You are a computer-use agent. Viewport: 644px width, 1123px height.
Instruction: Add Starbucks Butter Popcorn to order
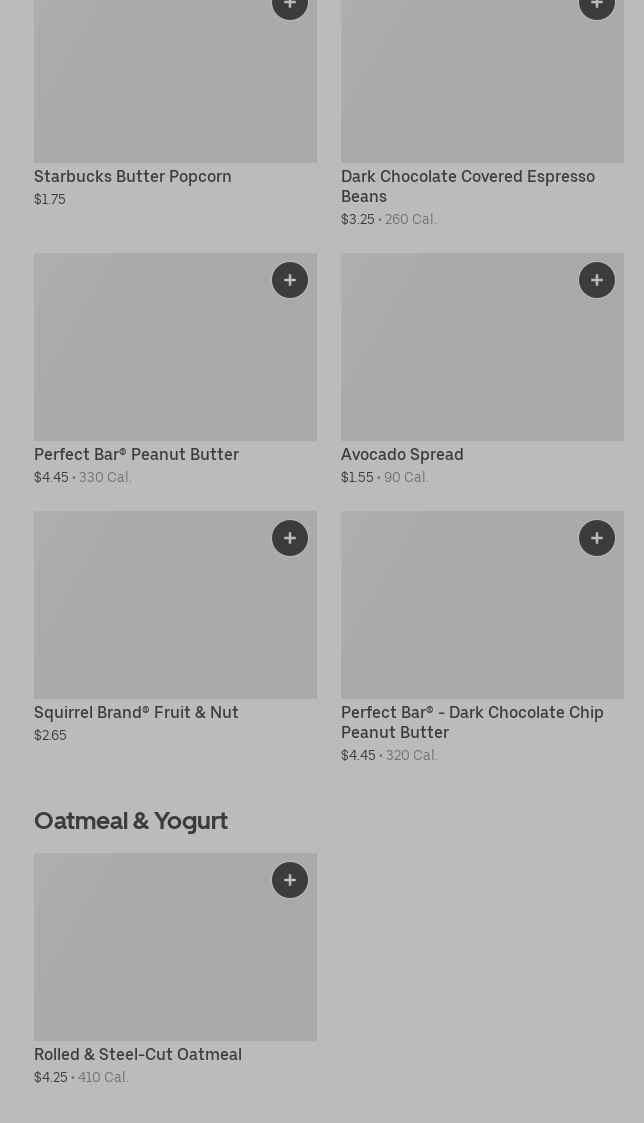click(290, 6)
